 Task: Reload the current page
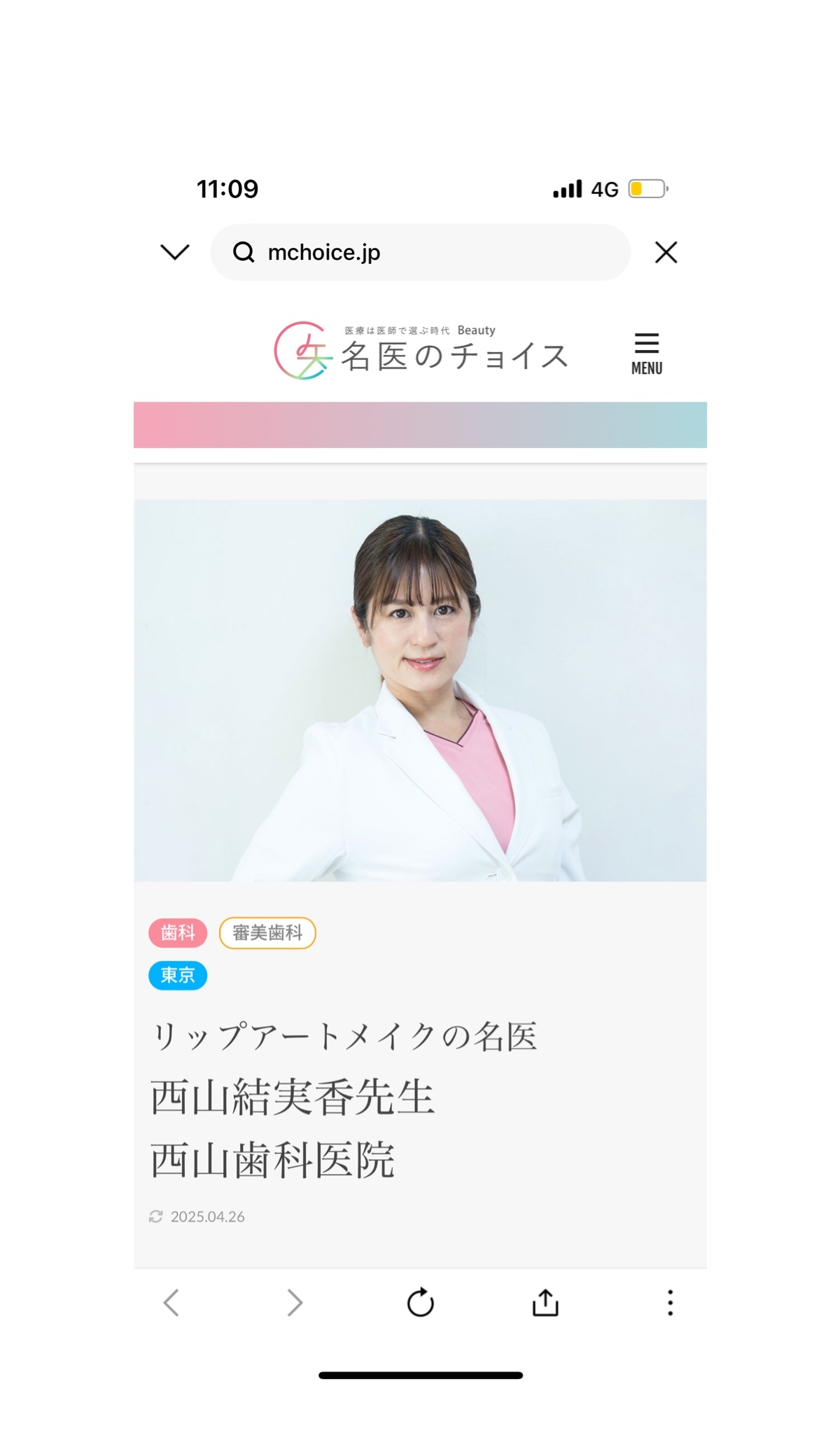pos(421,1303)
